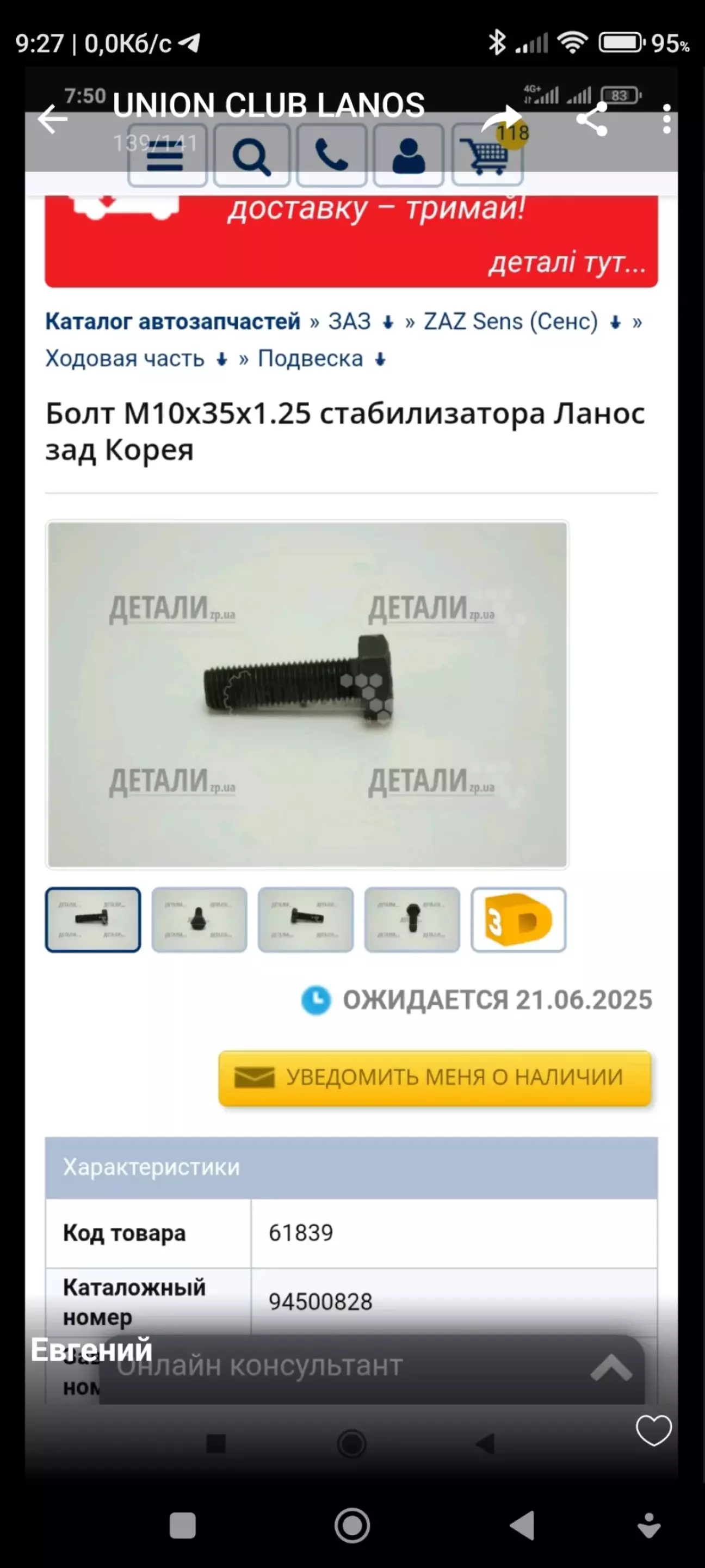Open recent apps from navigation bar
Screen dimensions: 705x1568
(182, 1526)
